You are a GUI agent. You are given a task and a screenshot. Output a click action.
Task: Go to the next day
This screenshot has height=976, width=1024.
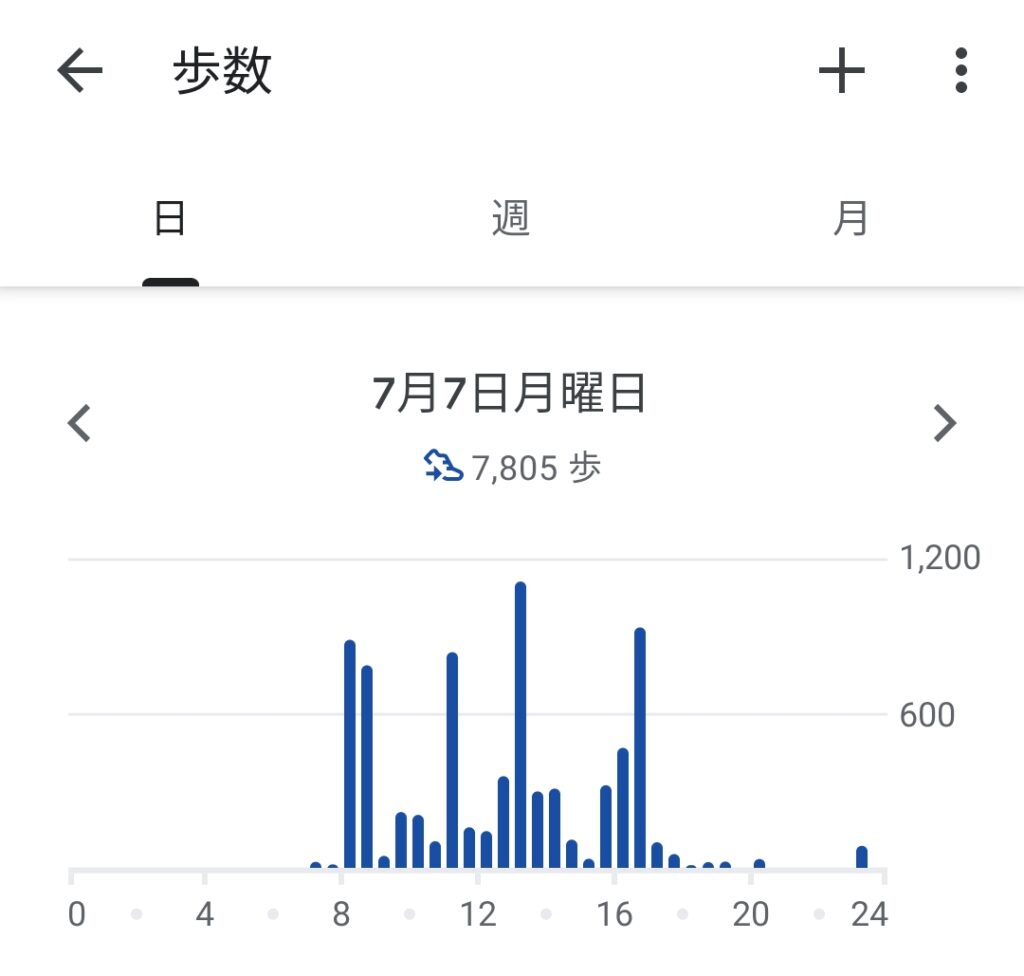click(944, 423)
